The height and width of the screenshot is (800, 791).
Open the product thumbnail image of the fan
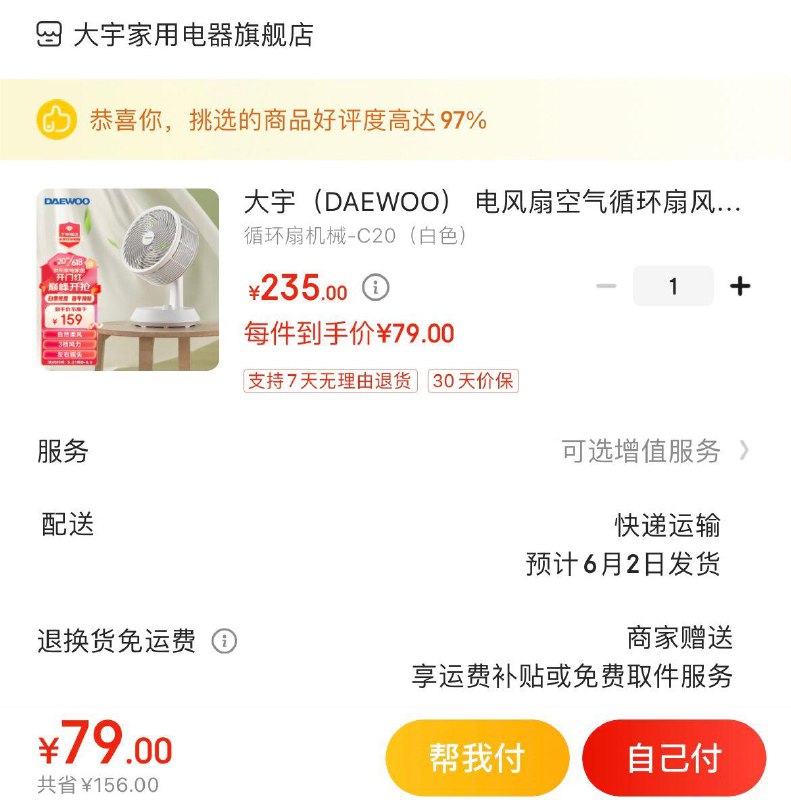click(132, 280)
